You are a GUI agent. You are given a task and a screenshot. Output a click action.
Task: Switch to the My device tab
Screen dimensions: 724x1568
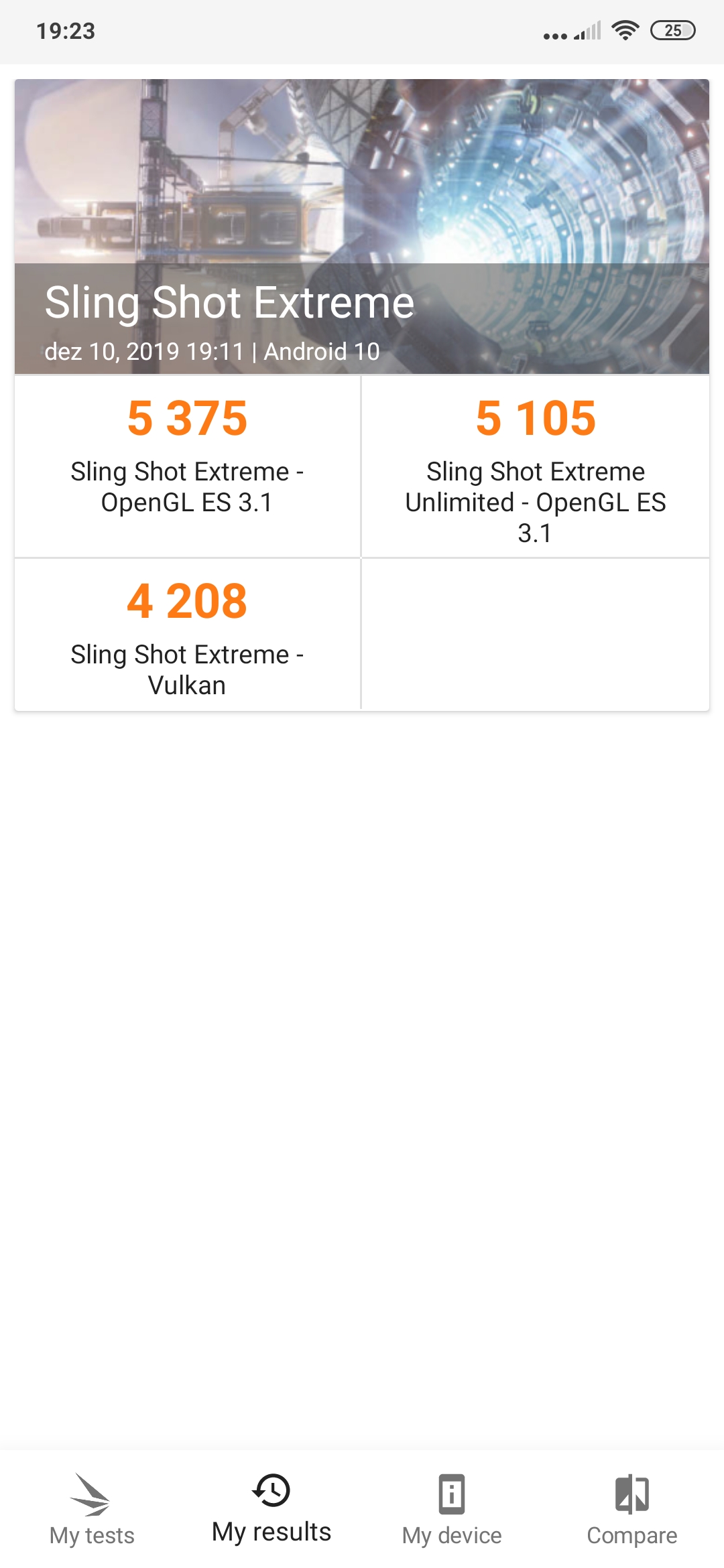(452, 1509)
